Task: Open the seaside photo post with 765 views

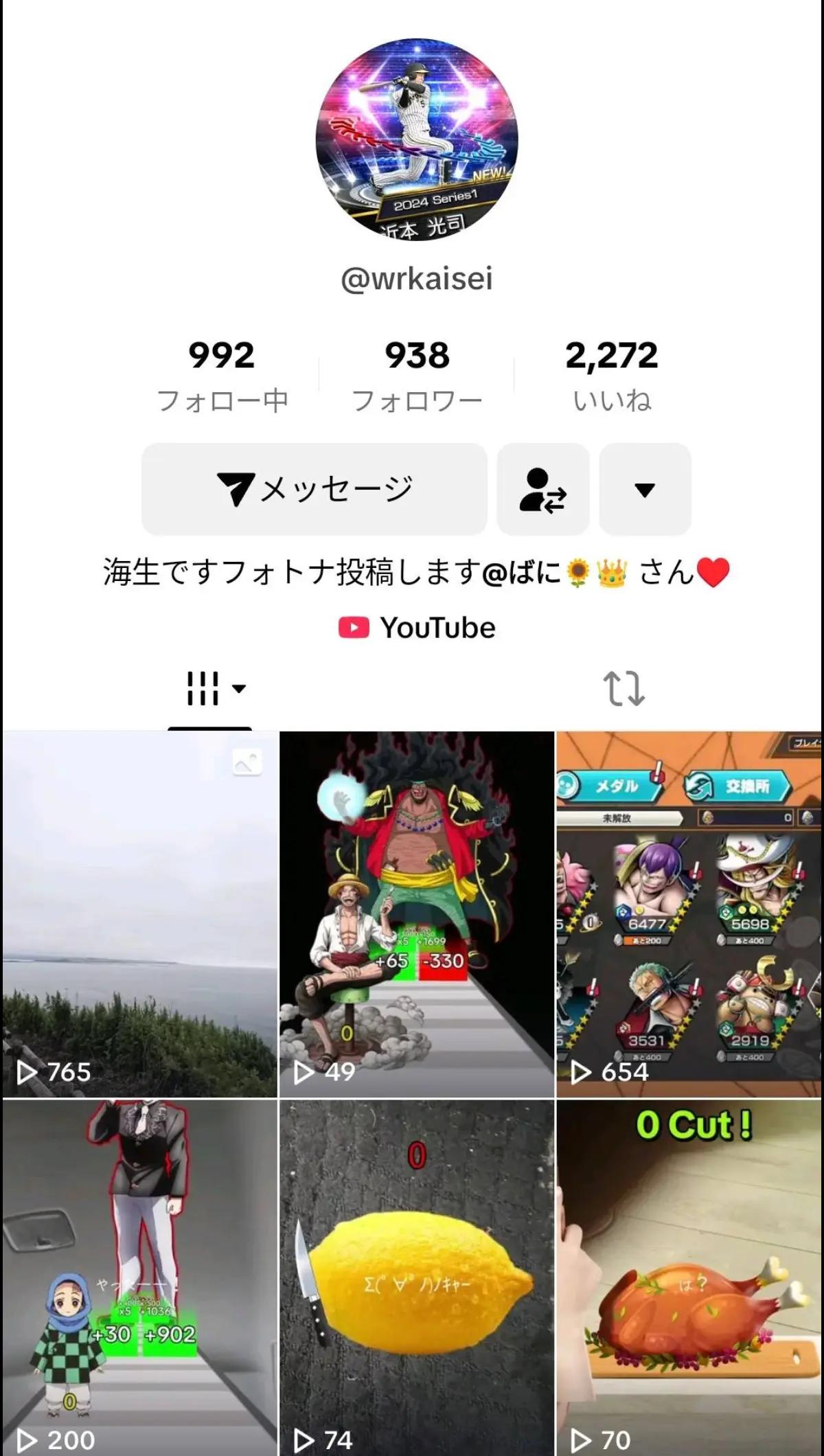Action: click(x=139, y=913)
